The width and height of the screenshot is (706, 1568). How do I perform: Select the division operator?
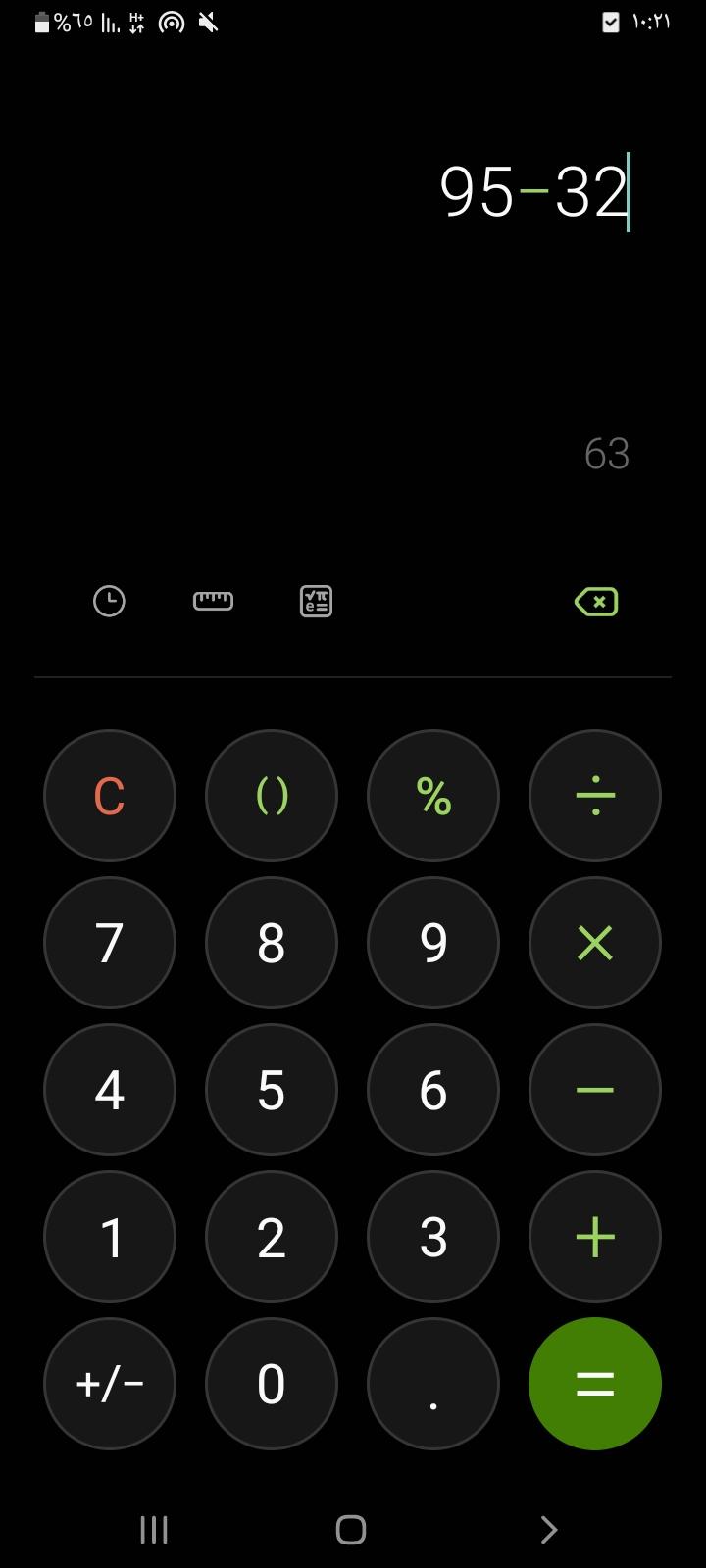click(x=595, y=796)
